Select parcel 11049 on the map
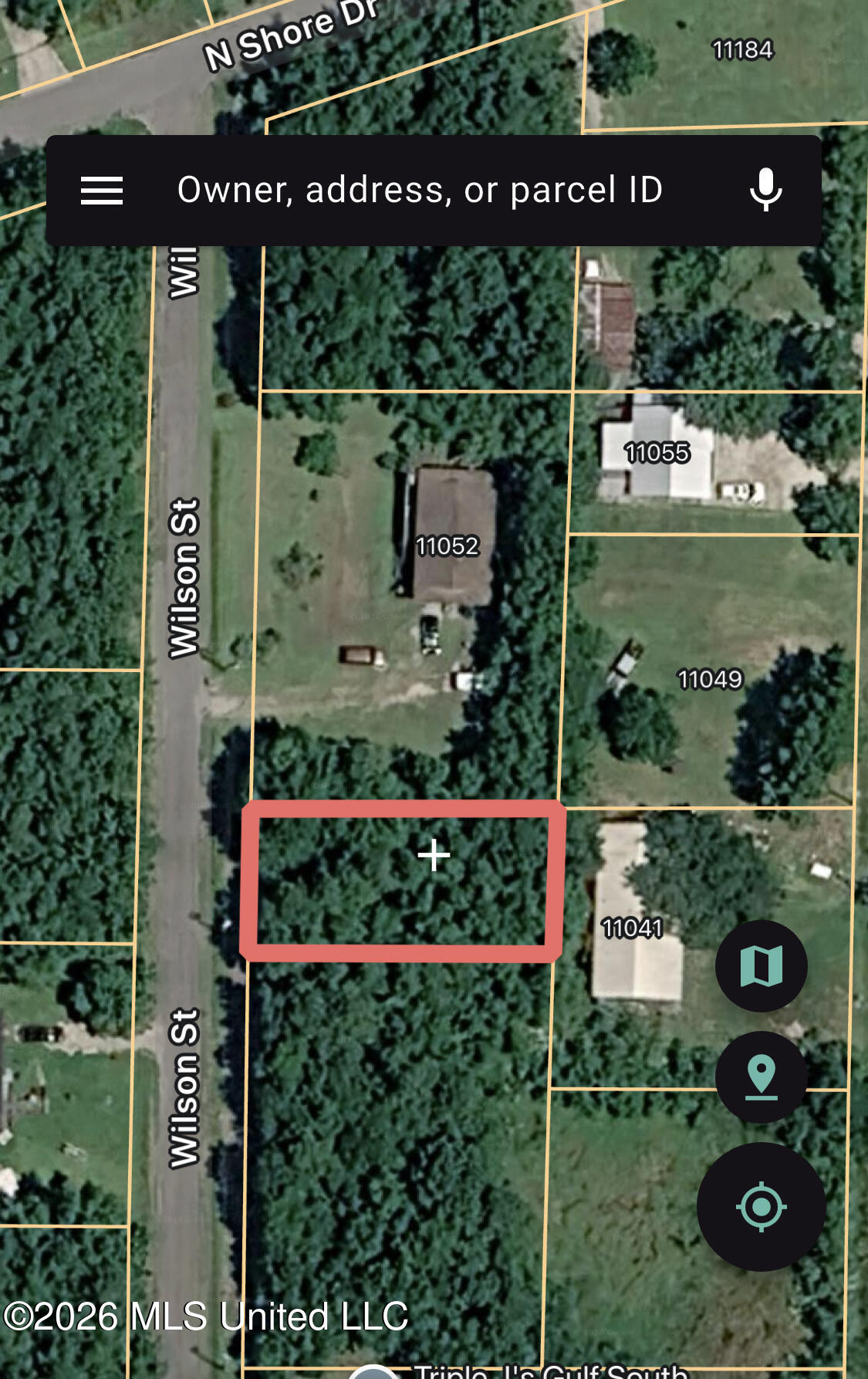The image size is (868, 1379). (x=709, y=679)
